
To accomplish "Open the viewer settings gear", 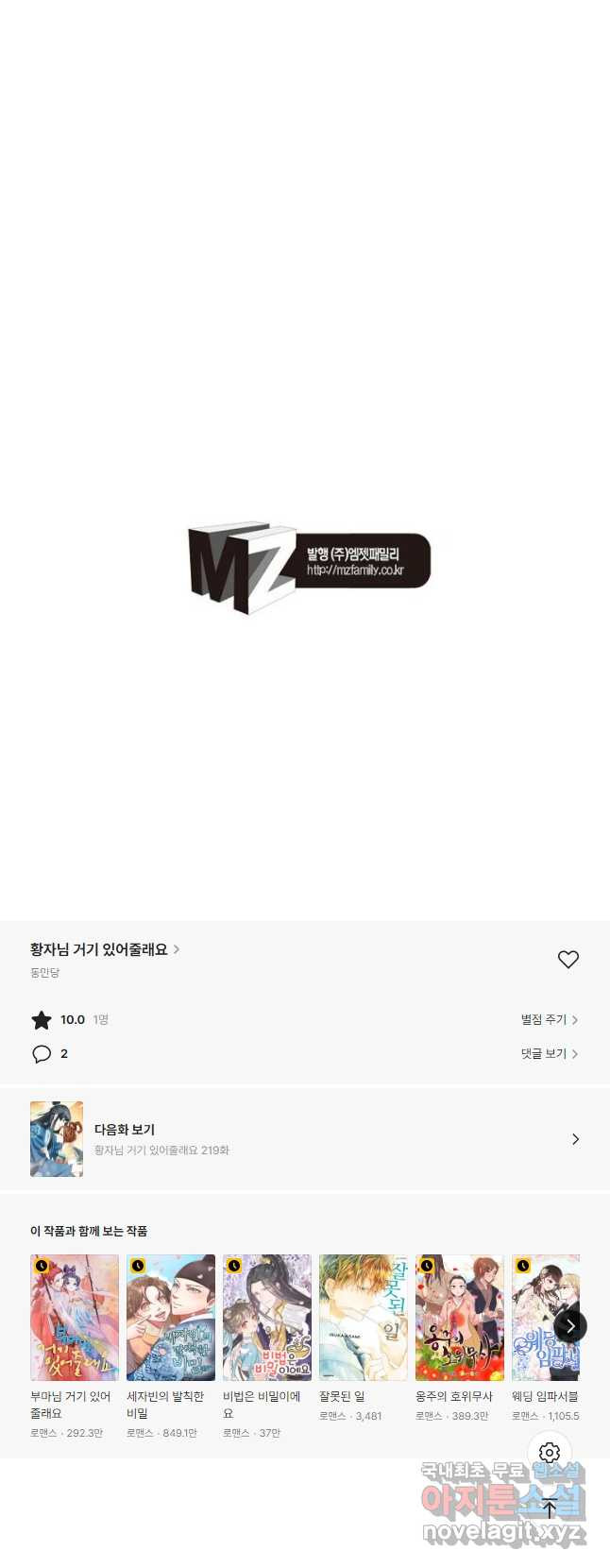I will click(550, 1453).
